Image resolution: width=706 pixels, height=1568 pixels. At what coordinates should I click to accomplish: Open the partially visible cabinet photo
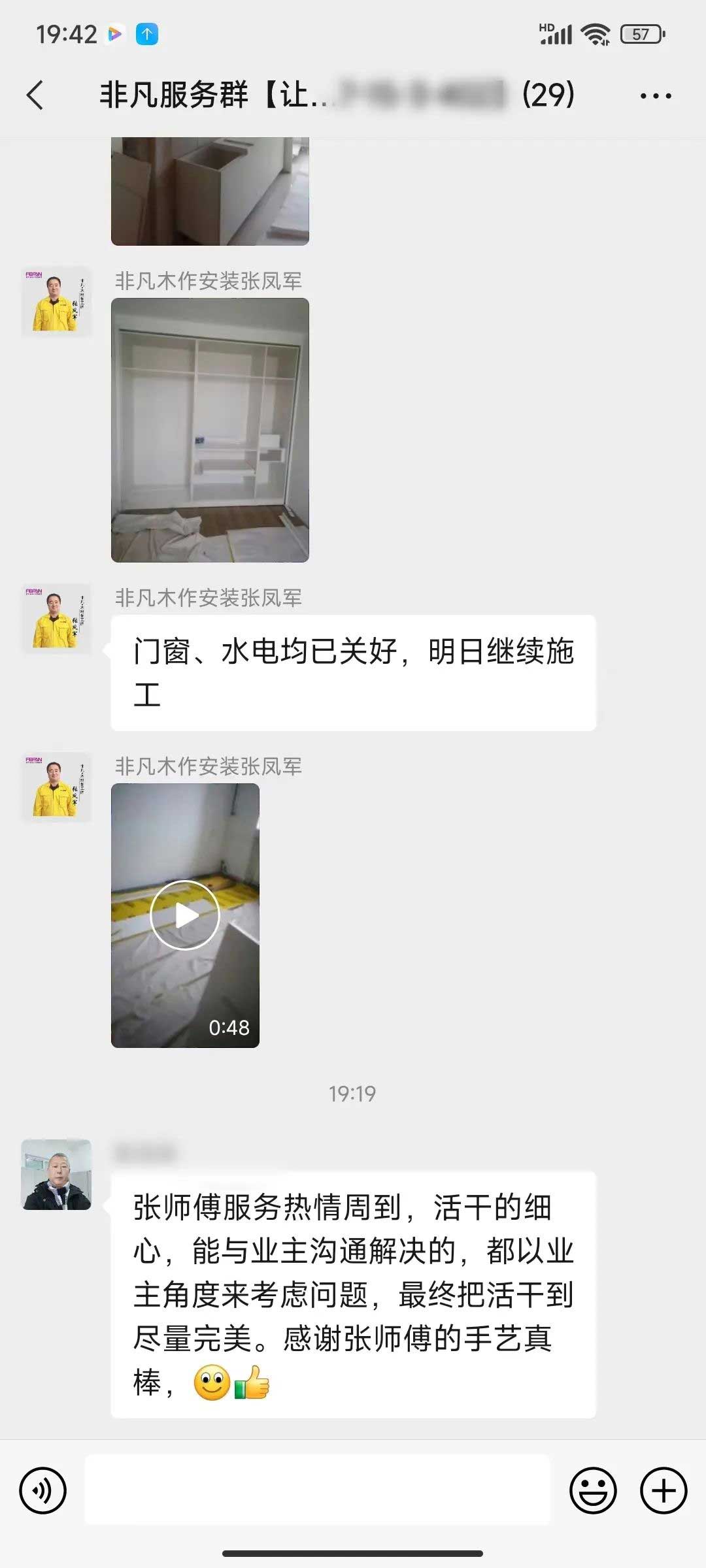click(x=210, y=191)
